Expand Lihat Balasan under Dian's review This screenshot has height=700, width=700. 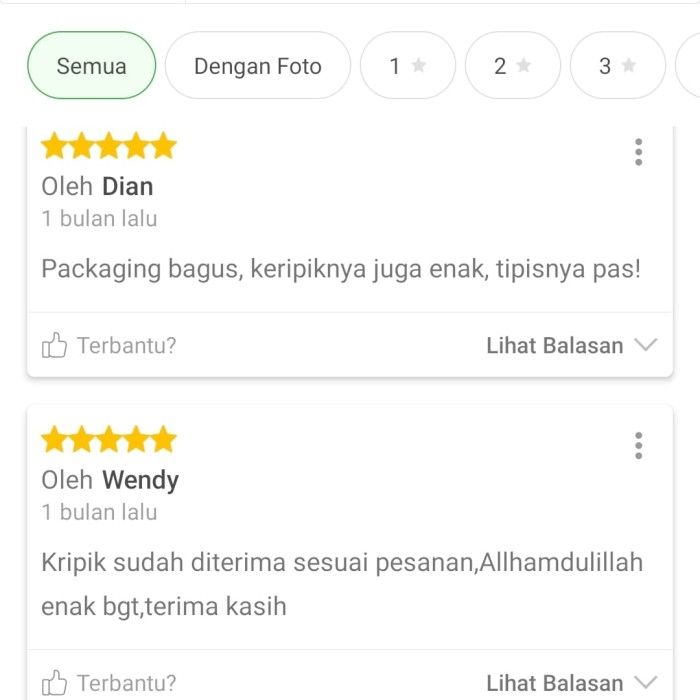click(570, 346)
